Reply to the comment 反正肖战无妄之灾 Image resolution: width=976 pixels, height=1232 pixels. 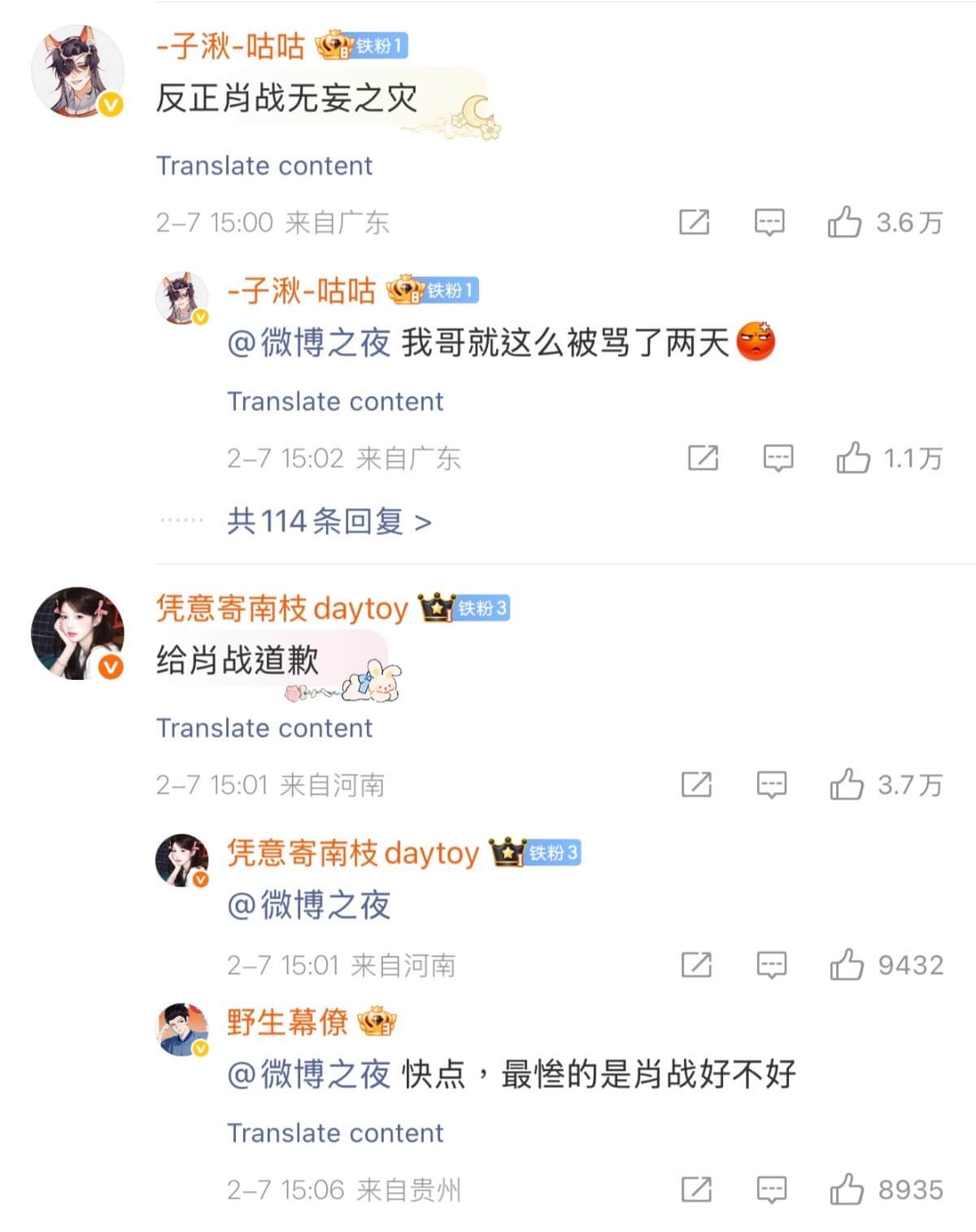tap(769, 222)
